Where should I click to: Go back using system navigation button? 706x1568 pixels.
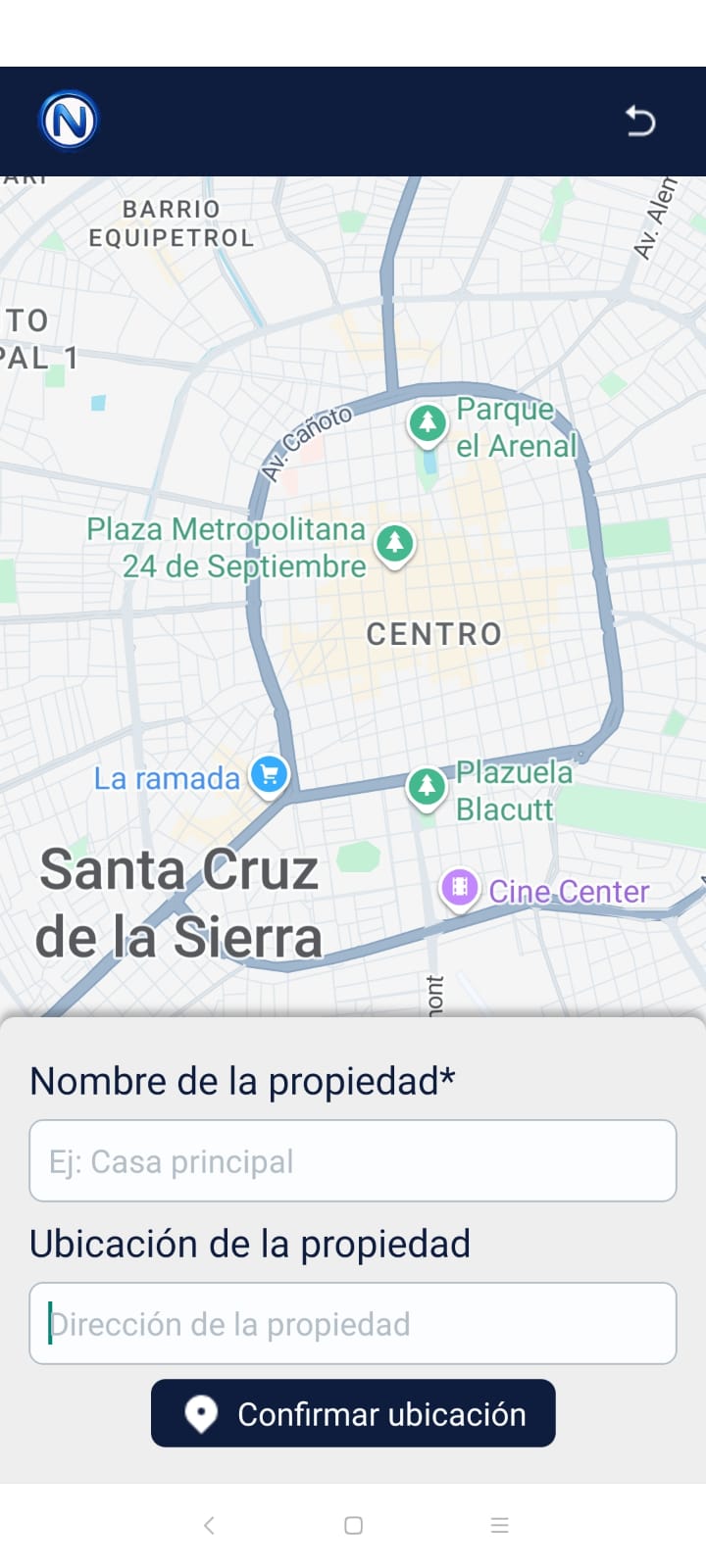[209, 1525]
